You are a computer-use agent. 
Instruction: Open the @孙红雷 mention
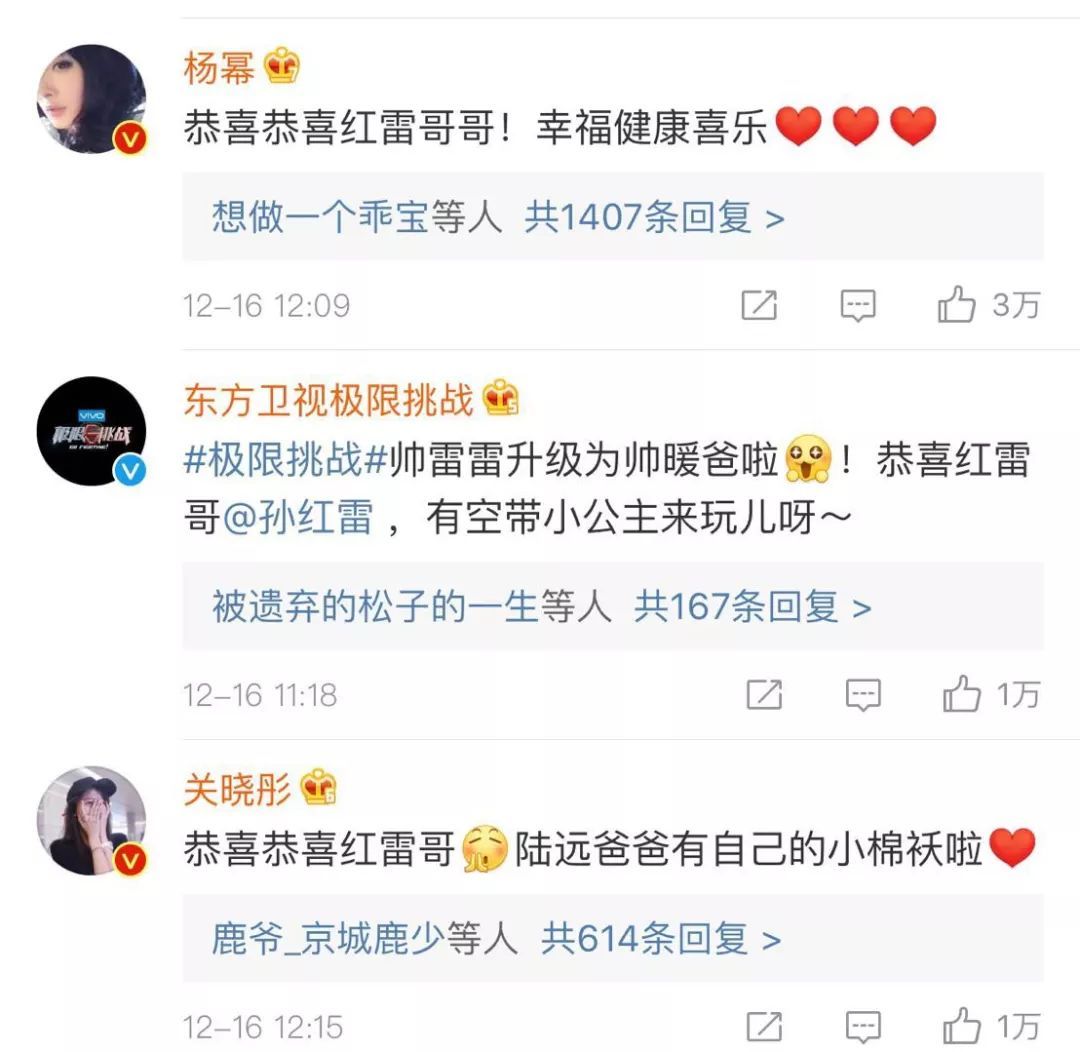297,518
